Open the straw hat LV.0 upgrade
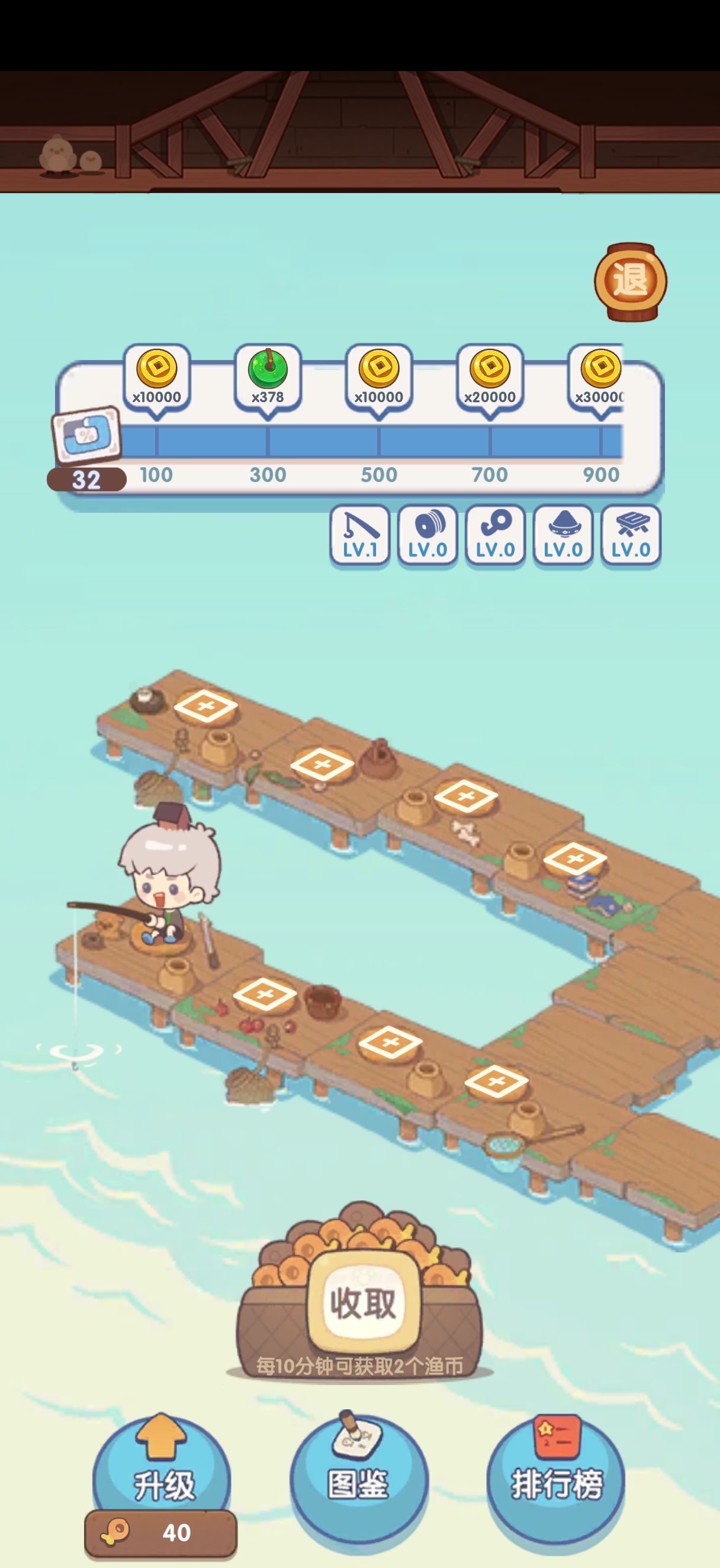The width and height of the screenshot is (720, 1568). click(563, 536)
